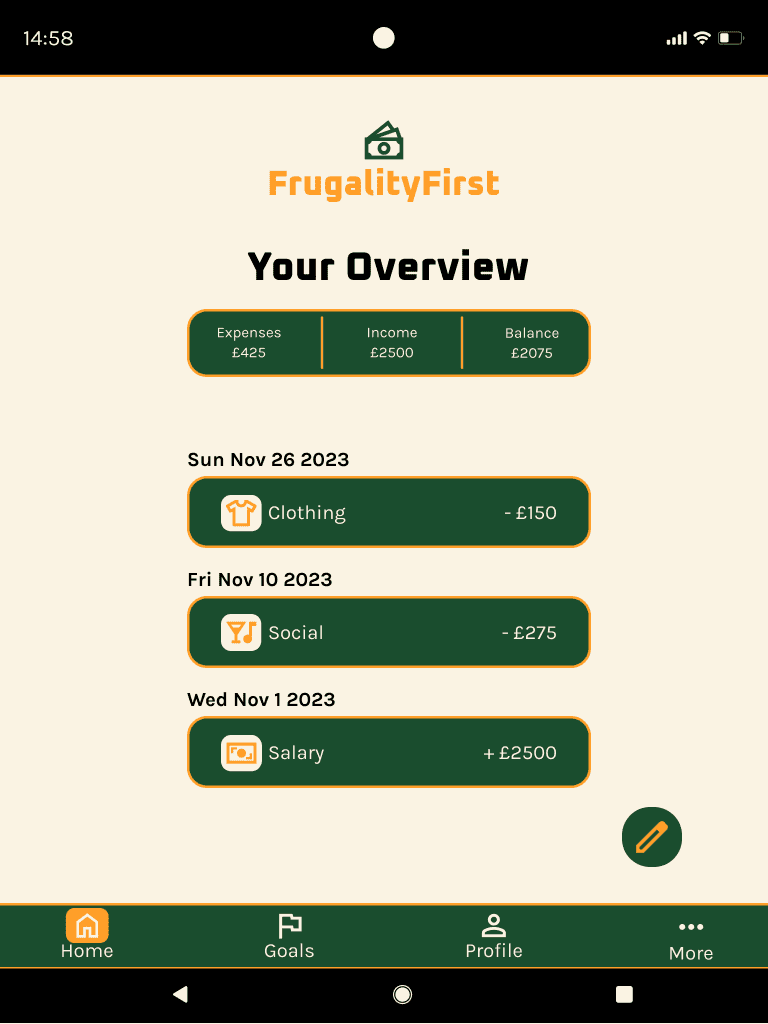Tap the Social cocktail glass icon

coord(240,632)
